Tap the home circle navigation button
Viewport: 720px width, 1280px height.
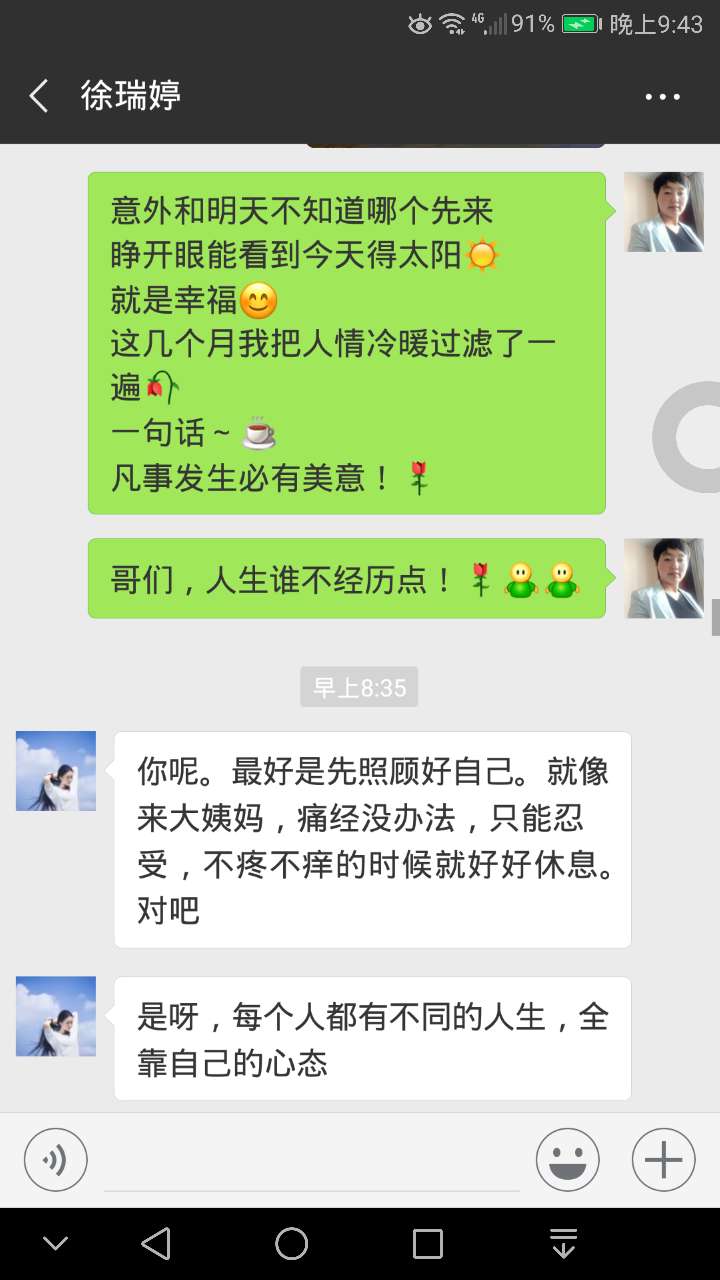(291, 1243)
